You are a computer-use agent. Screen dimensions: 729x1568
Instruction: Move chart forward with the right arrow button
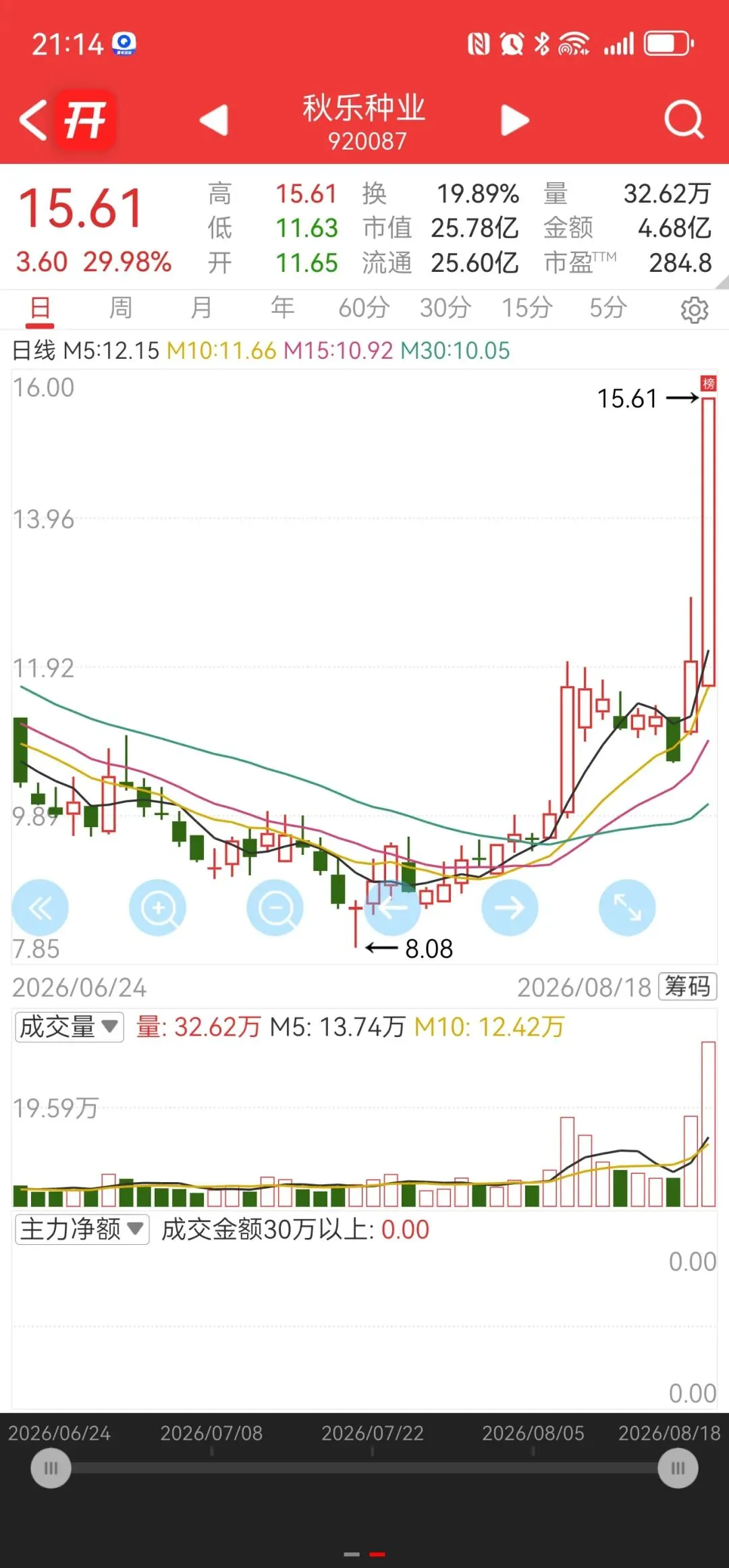coord(510,908)
